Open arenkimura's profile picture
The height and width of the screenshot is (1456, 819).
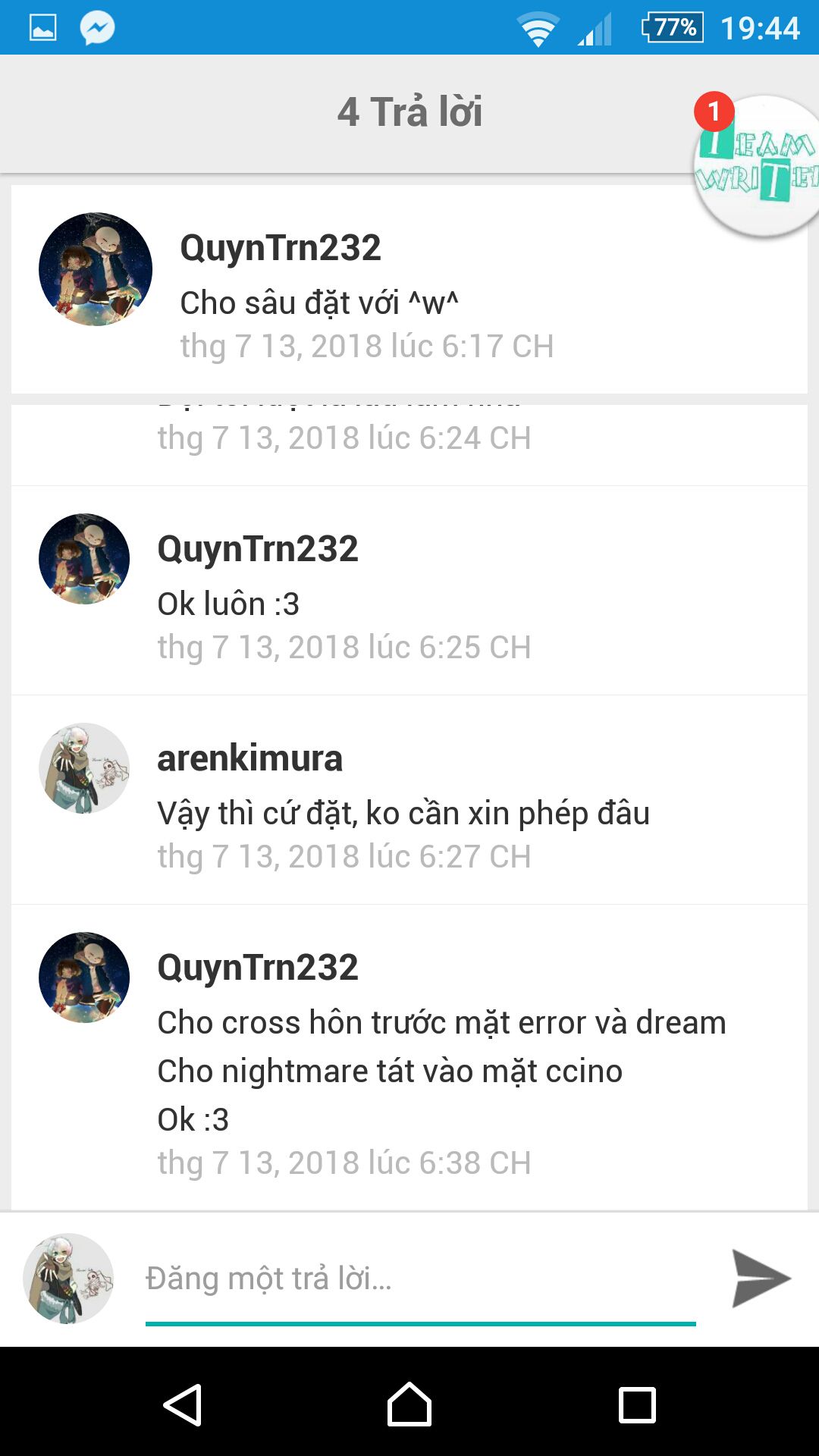pos(84,768)
